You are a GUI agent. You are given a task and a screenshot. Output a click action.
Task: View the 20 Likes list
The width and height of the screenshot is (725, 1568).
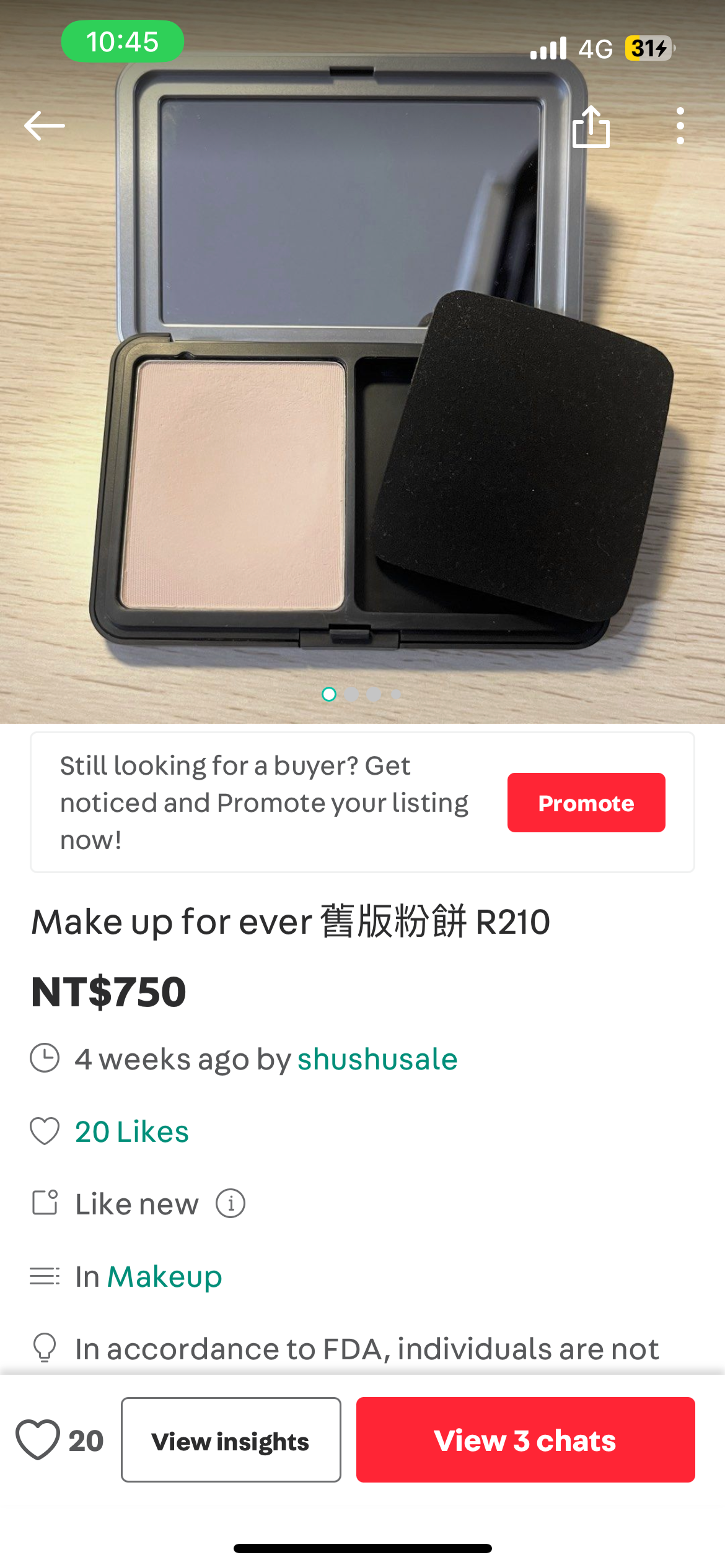[131, 1132]
